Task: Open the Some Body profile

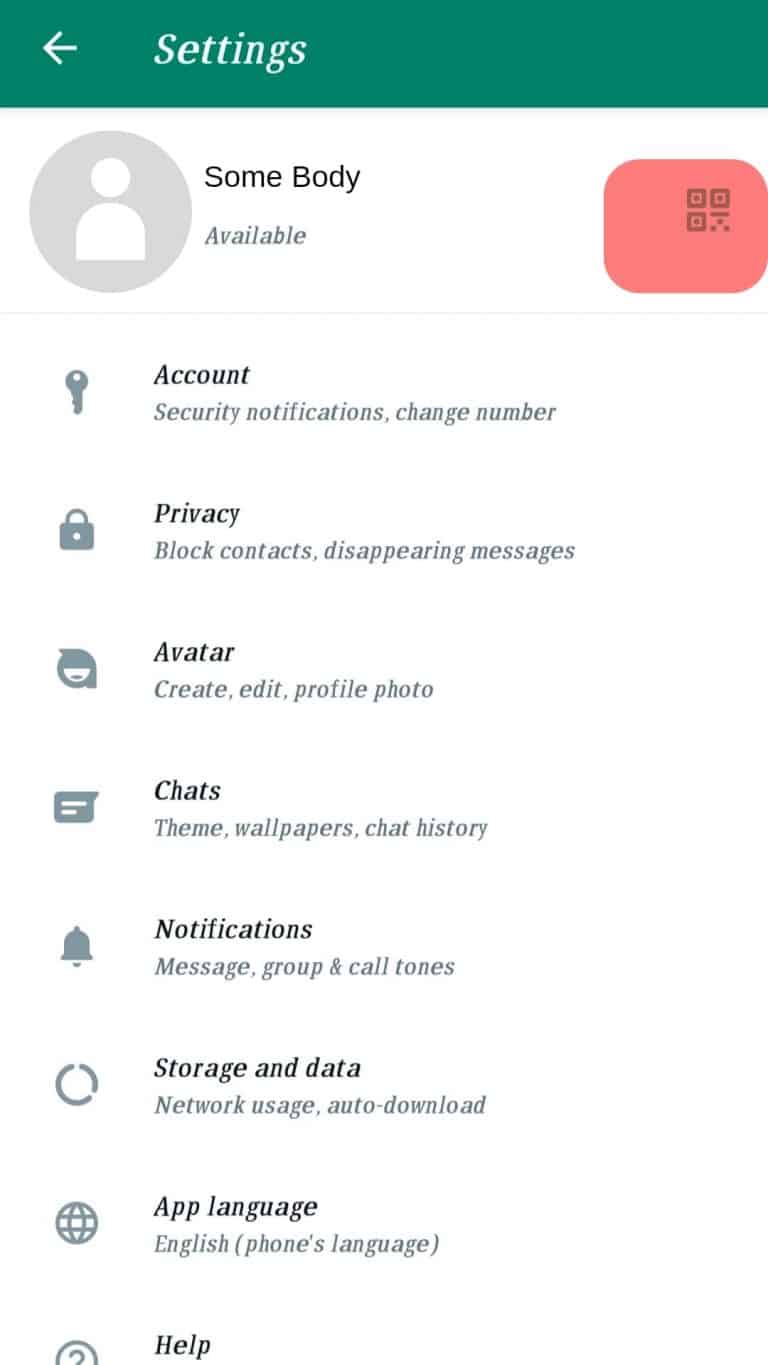Action: (282, 207)
